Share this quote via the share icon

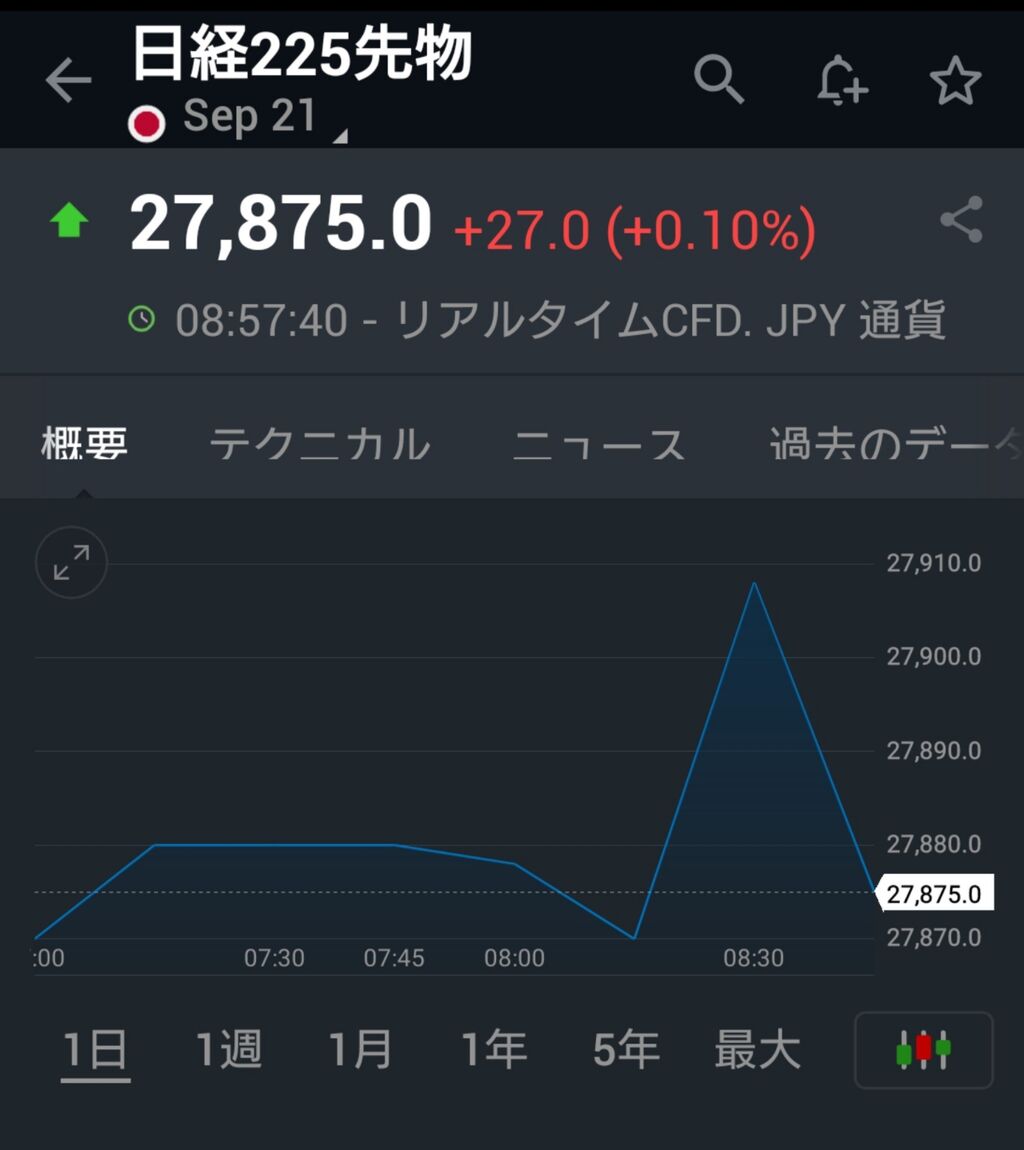click(x=961, y=219)
